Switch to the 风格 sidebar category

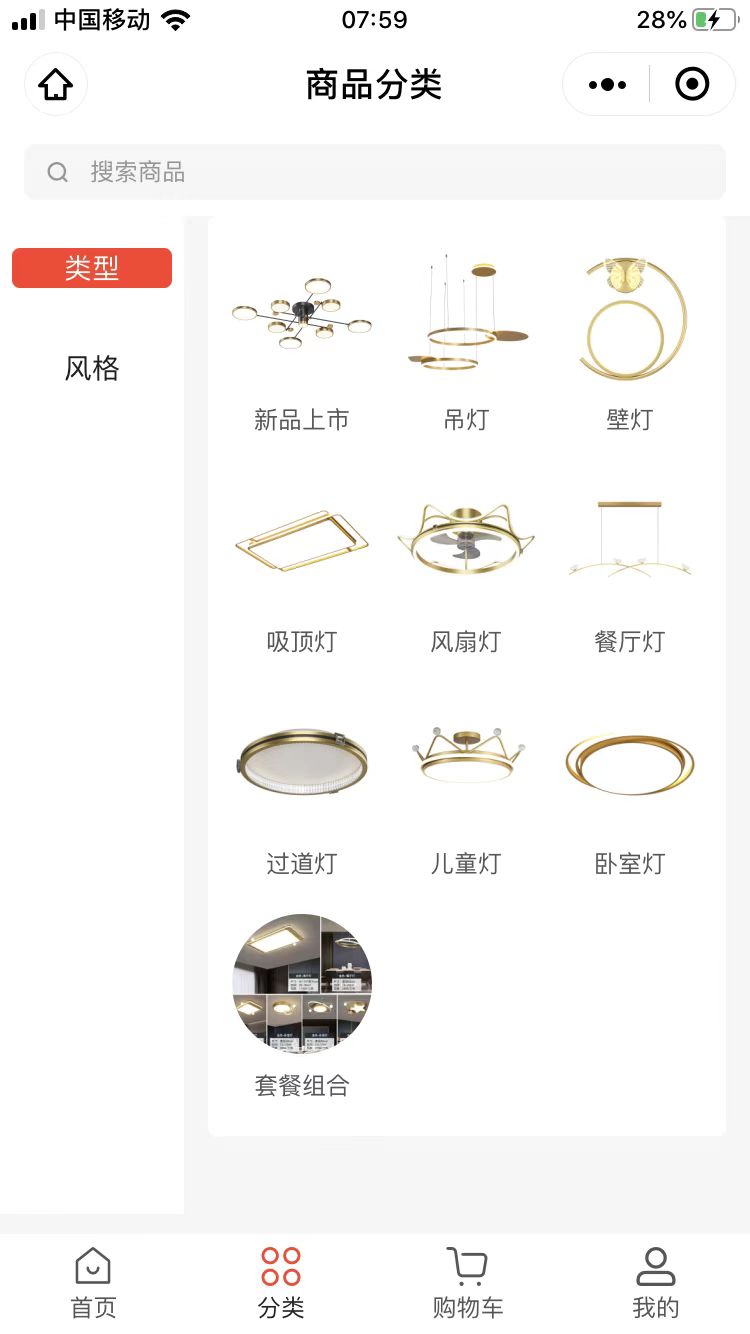(92, 369)
